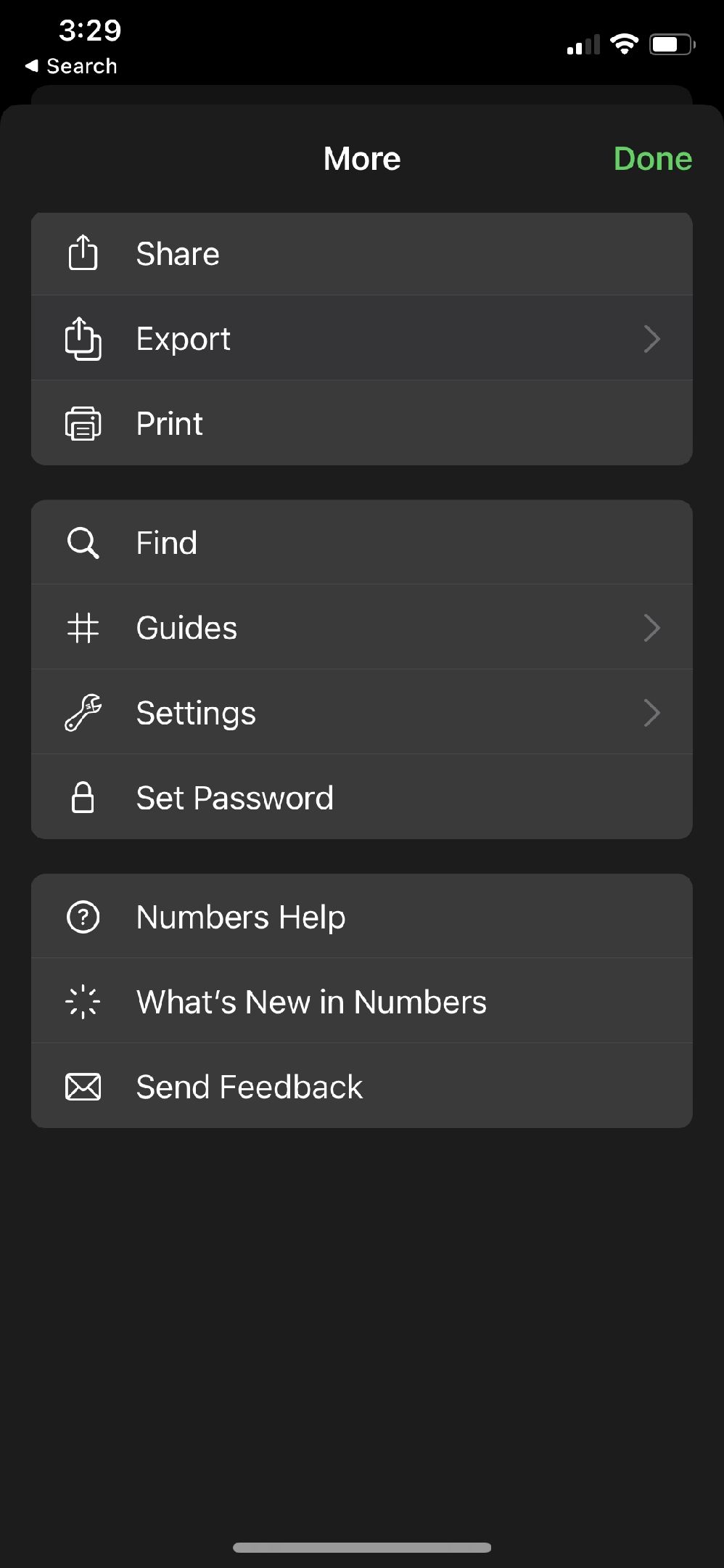Tap Done to close the More menu
This screenshot has width=724, height=1568.
(x=652, y=159)
